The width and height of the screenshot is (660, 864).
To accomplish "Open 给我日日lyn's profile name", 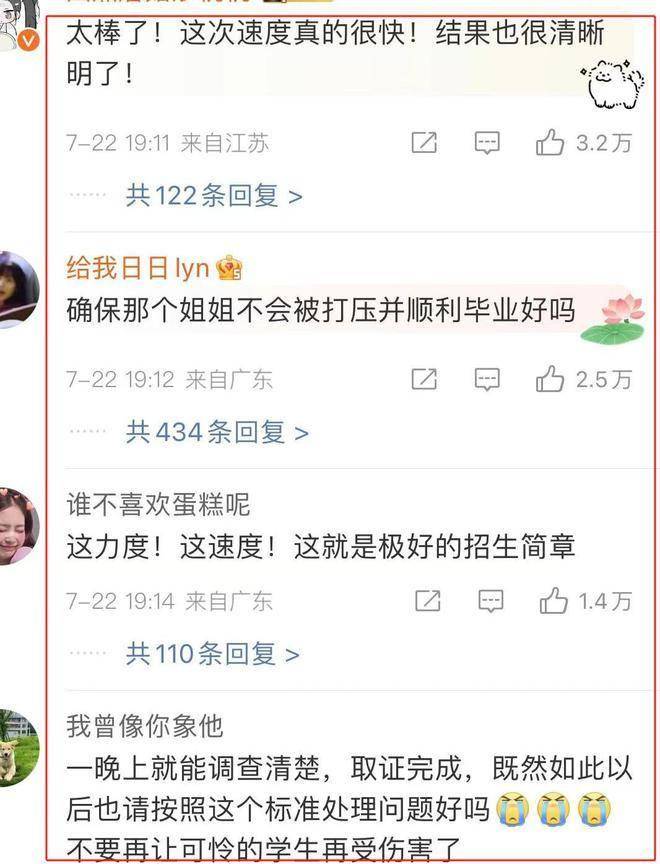I will coord(138,268).
